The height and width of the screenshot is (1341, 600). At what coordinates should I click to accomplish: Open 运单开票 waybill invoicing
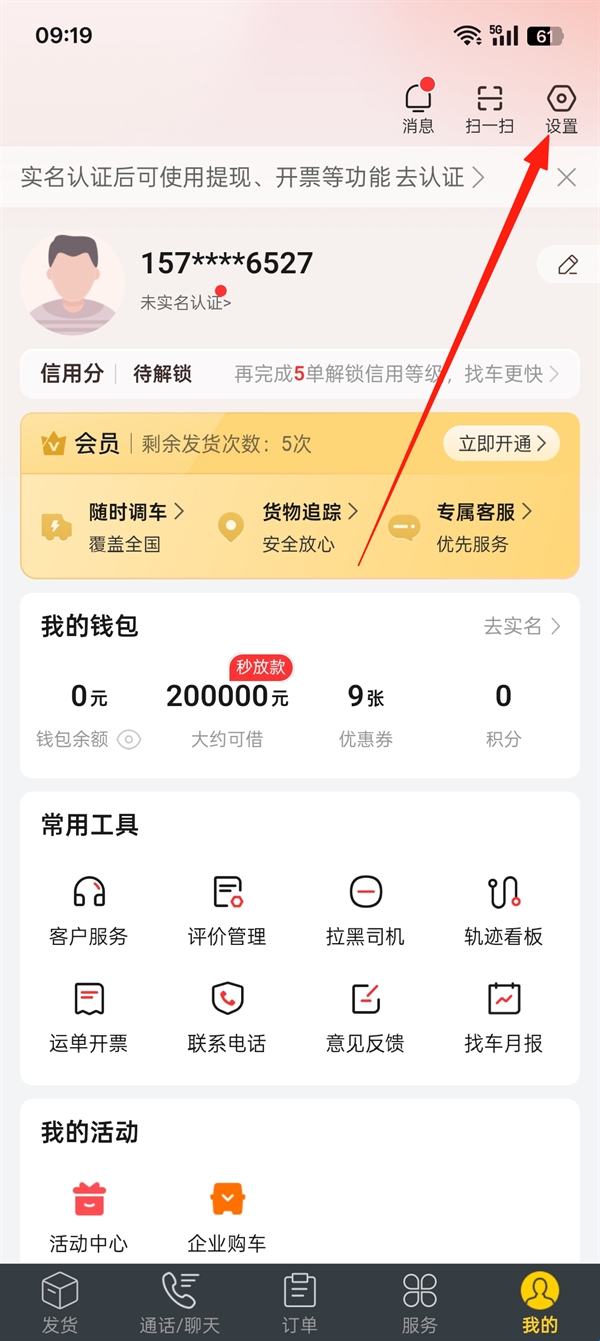tap(89, 1016)
